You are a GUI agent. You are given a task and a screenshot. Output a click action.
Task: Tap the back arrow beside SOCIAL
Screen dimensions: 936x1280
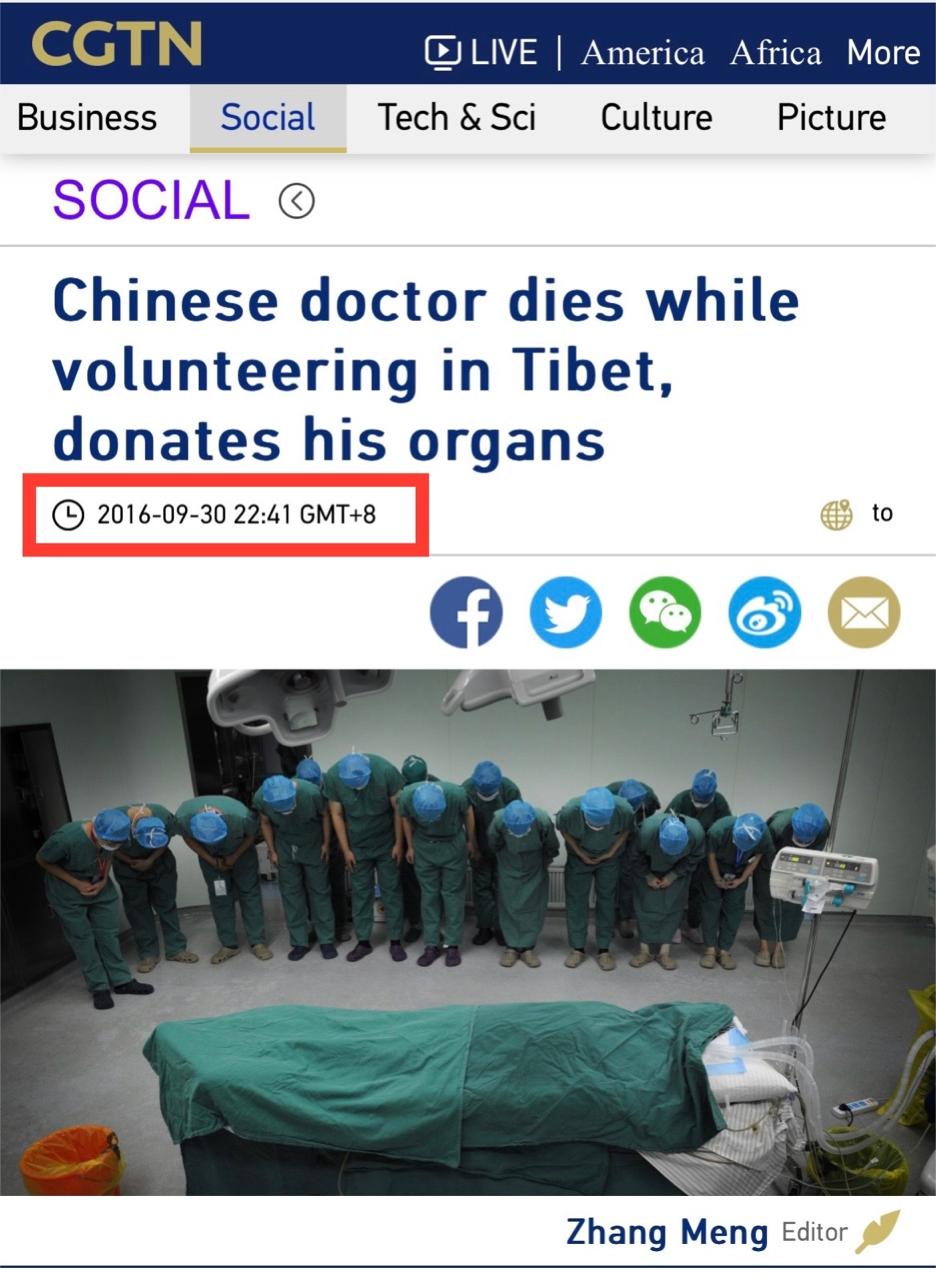[296, 202]
